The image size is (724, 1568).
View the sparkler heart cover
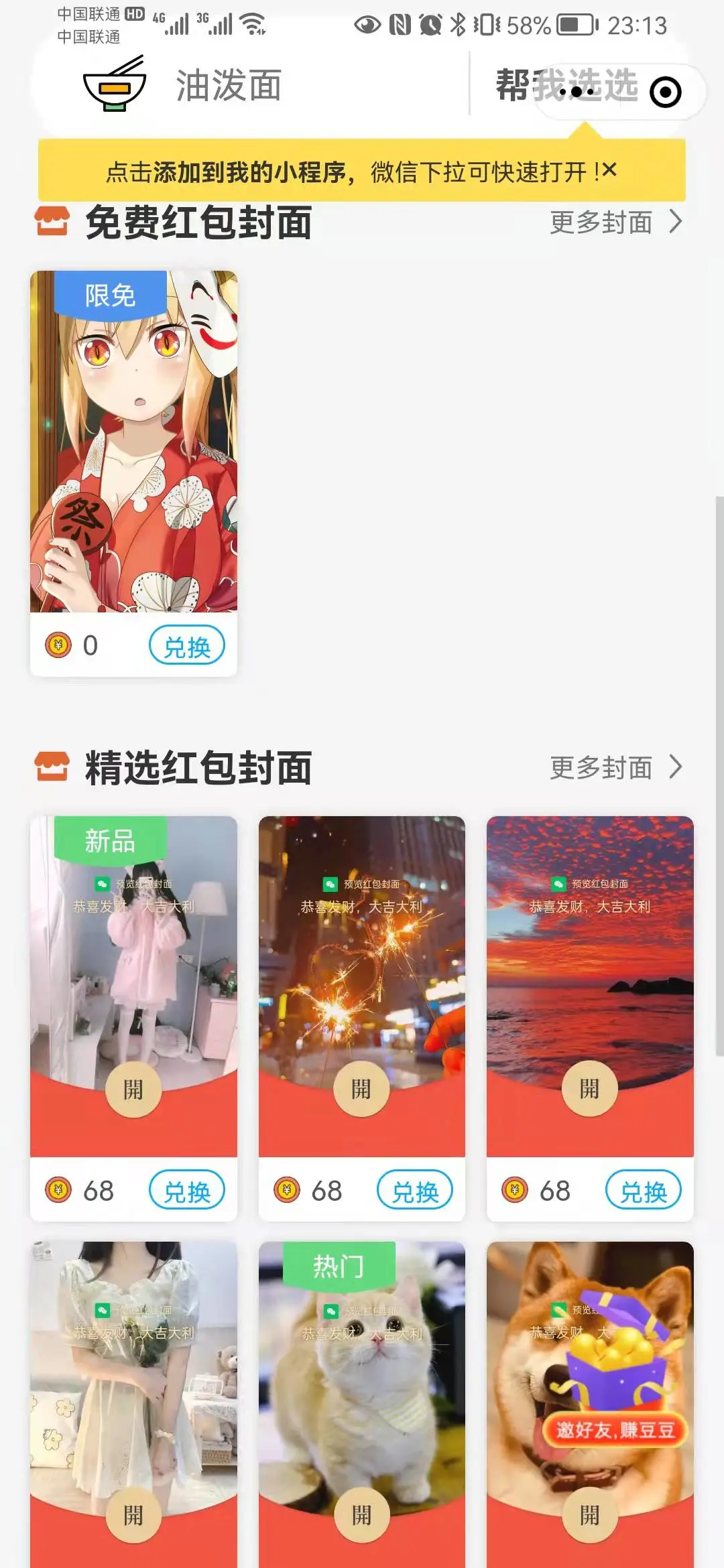361,985
